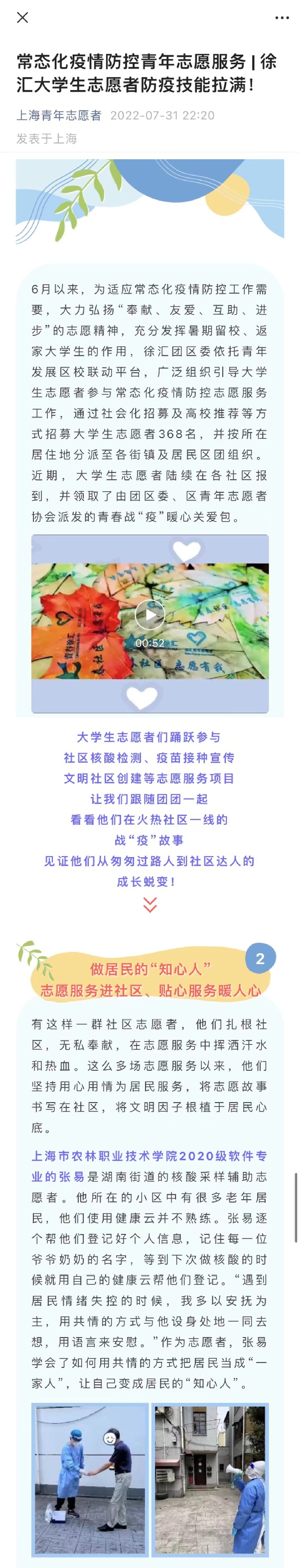Close the article page
Image resolution: width=299 pixels, height=1568 pixels.
(22, 17)
